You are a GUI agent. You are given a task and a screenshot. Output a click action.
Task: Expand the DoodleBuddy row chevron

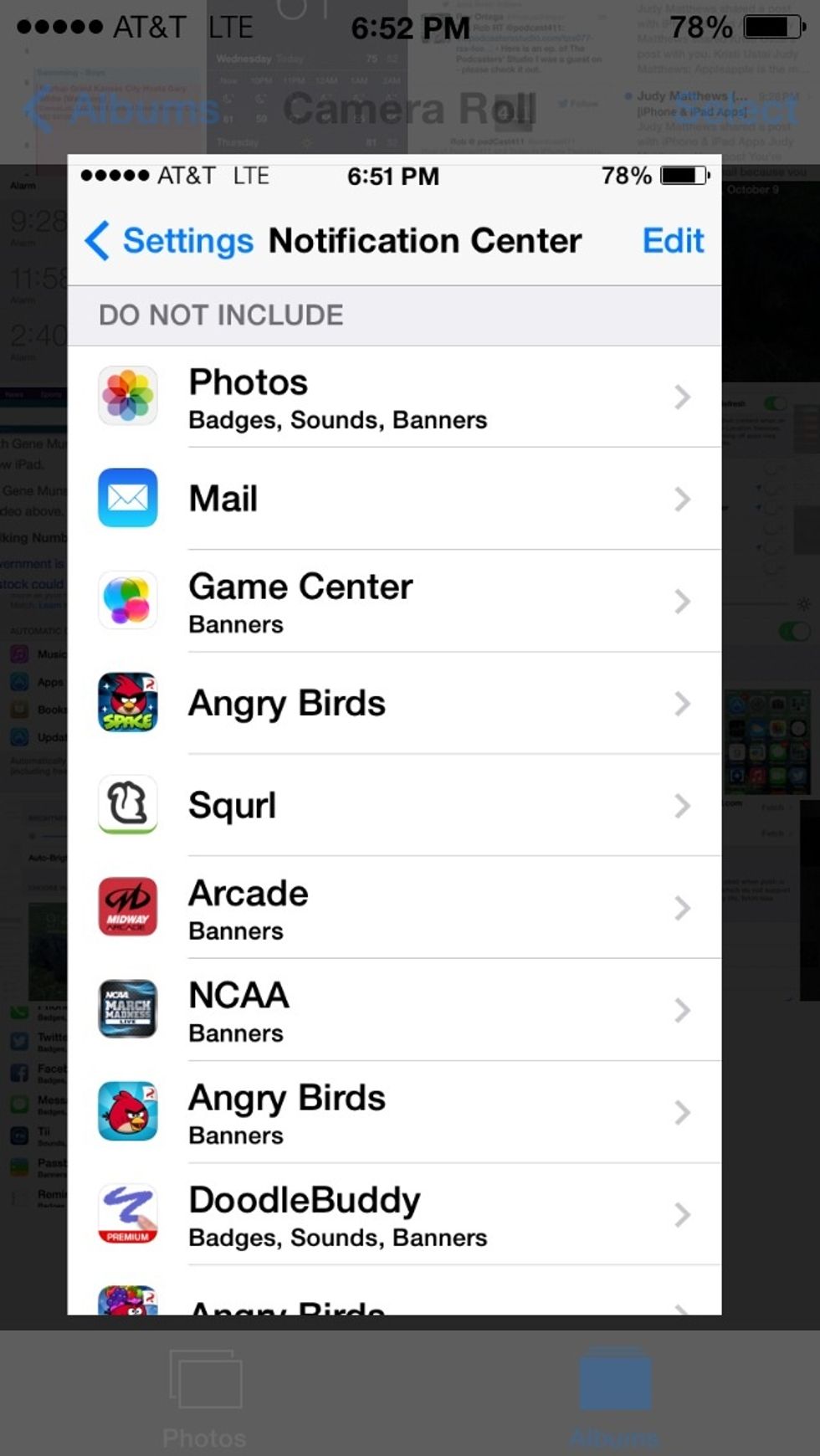pyautogui.click(x=683, y=1216)
